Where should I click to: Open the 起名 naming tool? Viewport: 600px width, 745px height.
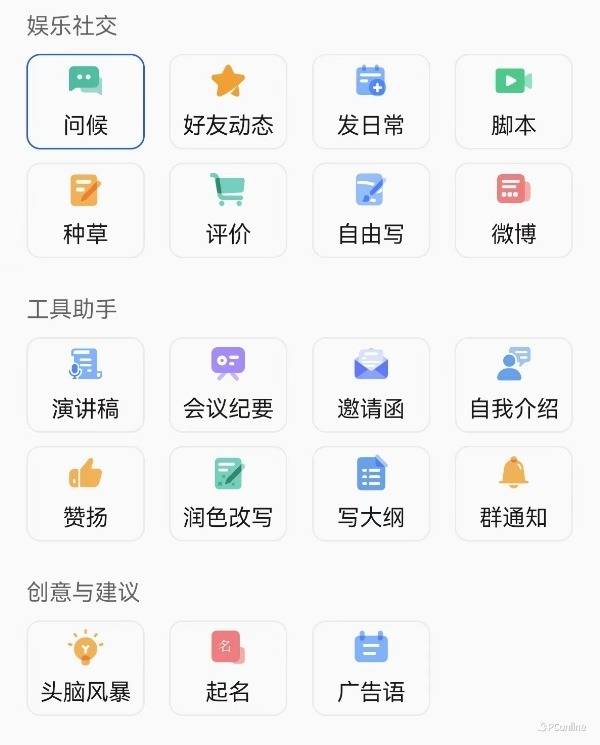pos(228,668)
